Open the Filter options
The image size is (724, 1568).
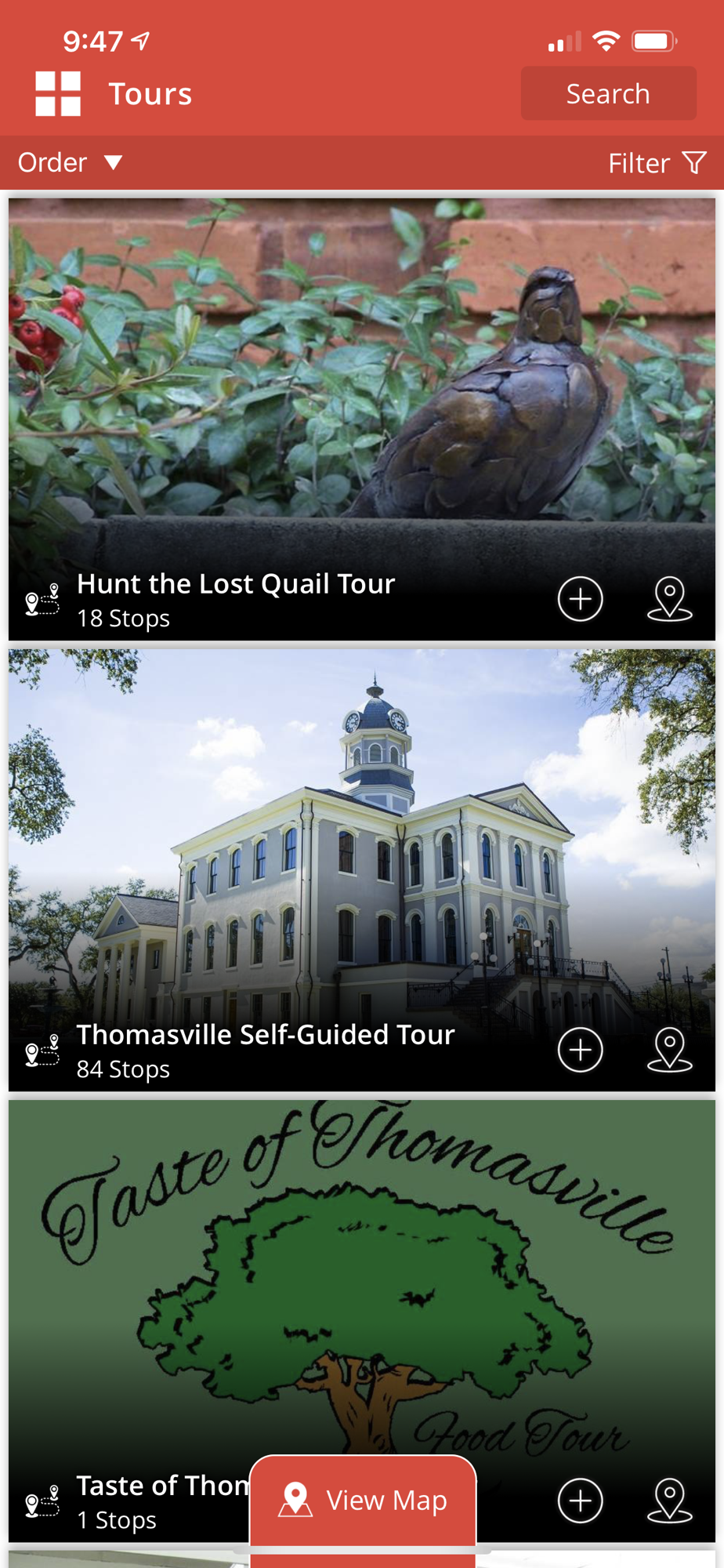(x=657, y=163)
